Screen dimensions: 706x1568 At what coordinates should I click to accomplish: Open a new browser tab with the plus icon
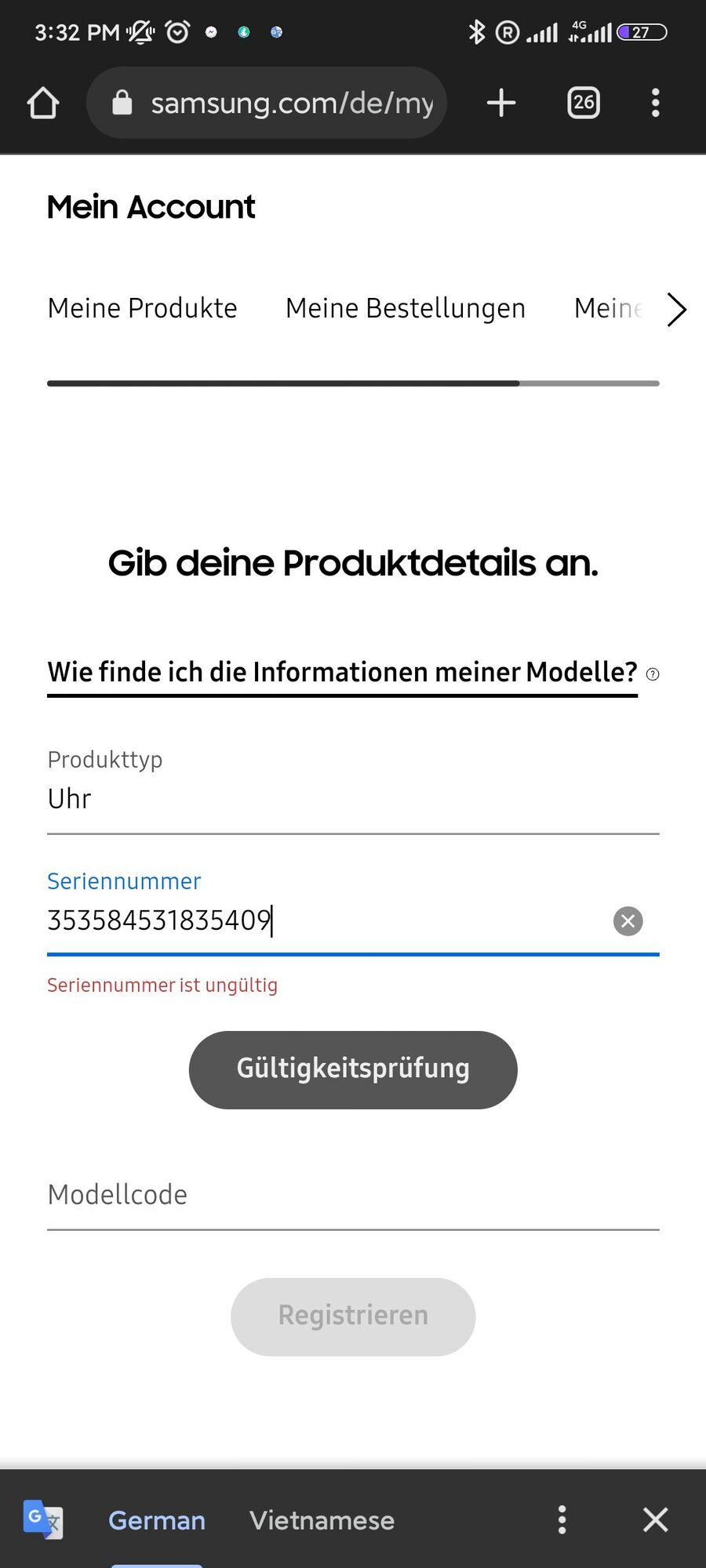pyautogui.click(x=501, y=102)
